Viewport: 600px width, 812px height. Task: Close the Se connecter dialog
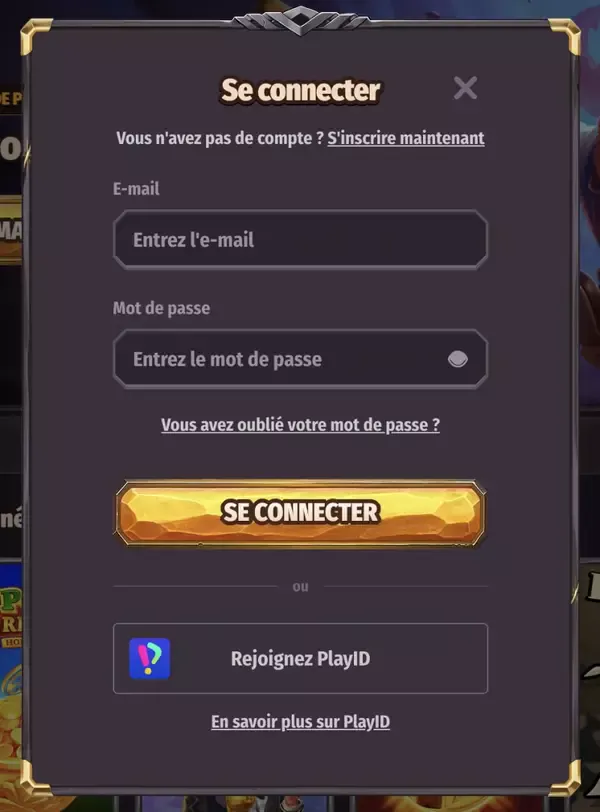pos(465,88)
